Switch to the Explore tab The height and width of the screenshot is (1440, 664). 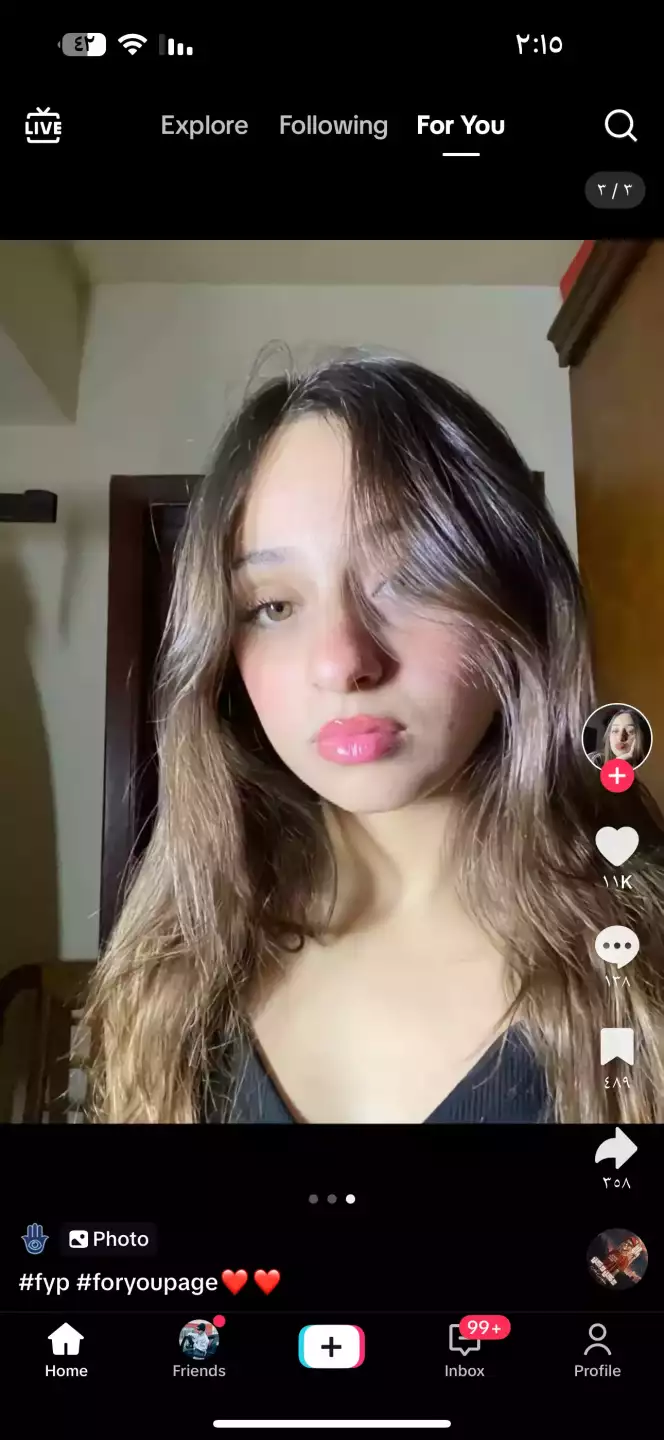(204, 126)
